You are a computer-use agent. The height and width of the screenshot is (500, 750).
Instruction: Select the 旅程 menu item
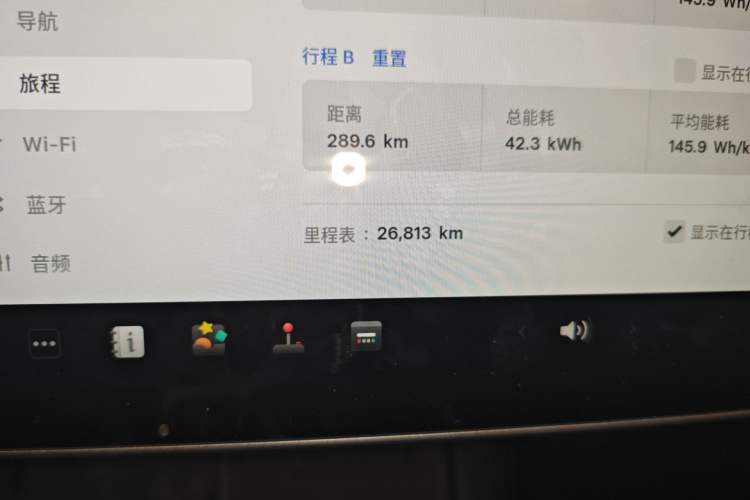[40, 84]
